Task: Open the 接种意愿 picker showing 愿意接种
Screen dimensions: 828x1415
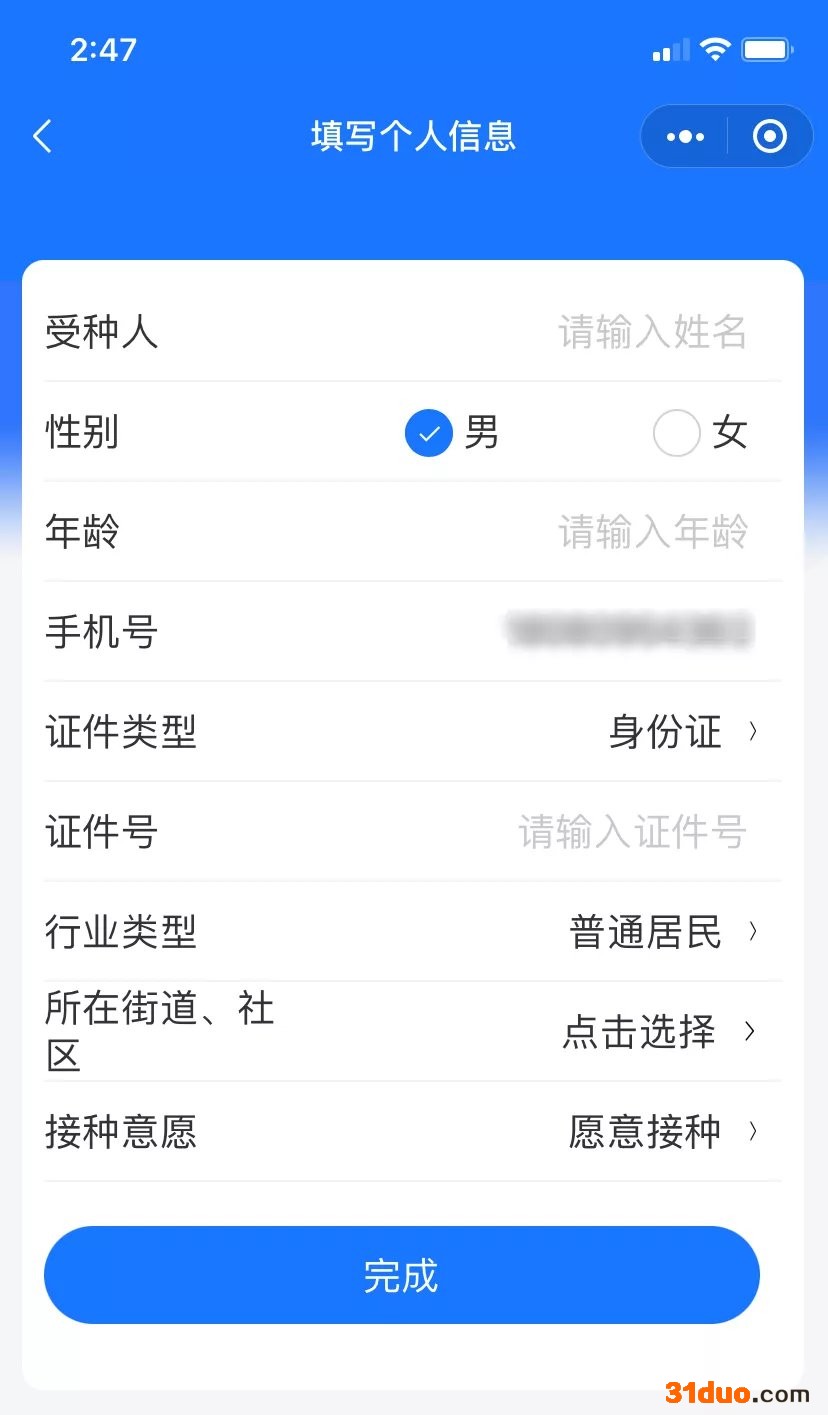Action: click(662, 1132)
